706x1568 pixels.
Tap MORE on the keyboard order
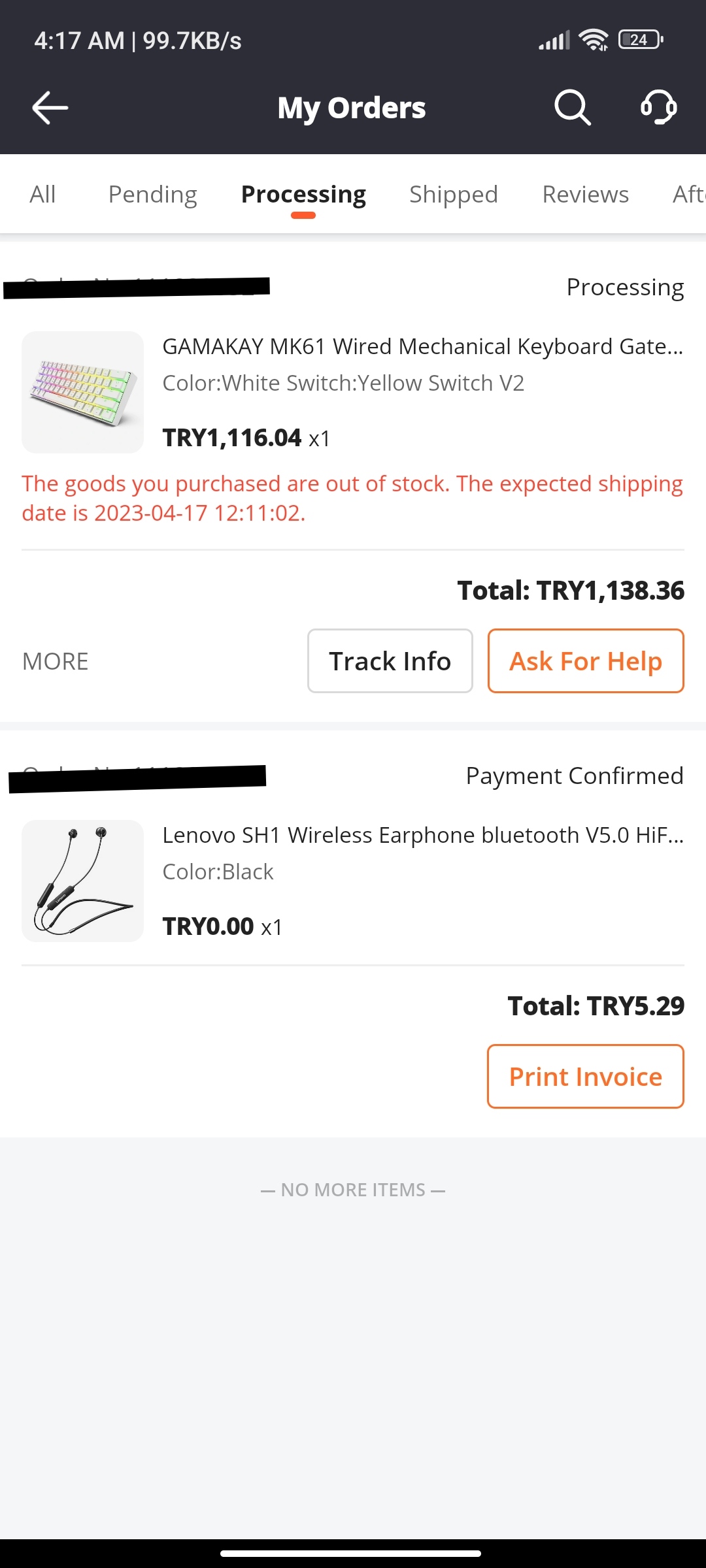56,662
